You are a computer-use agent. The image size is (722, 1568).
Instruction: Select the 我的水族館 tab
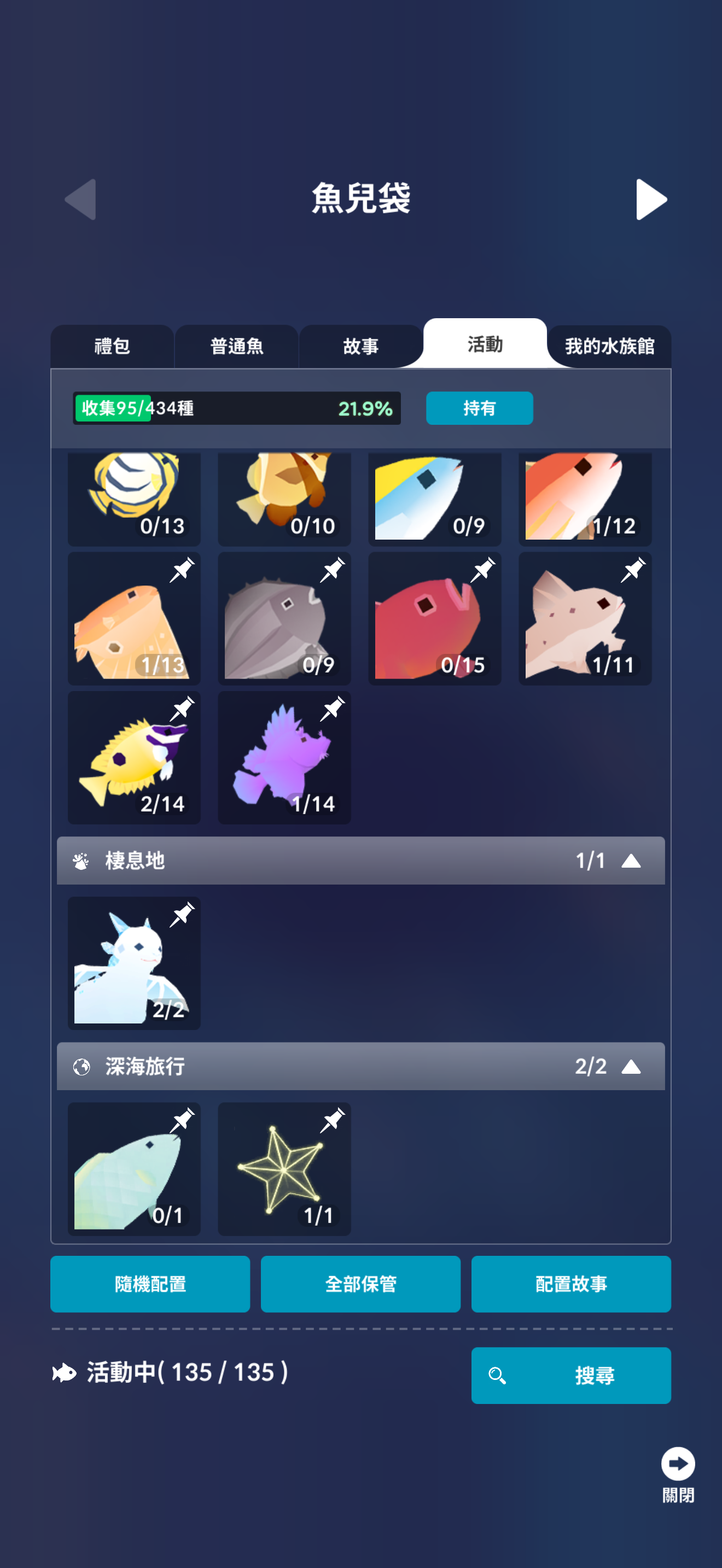click(609, 346)
